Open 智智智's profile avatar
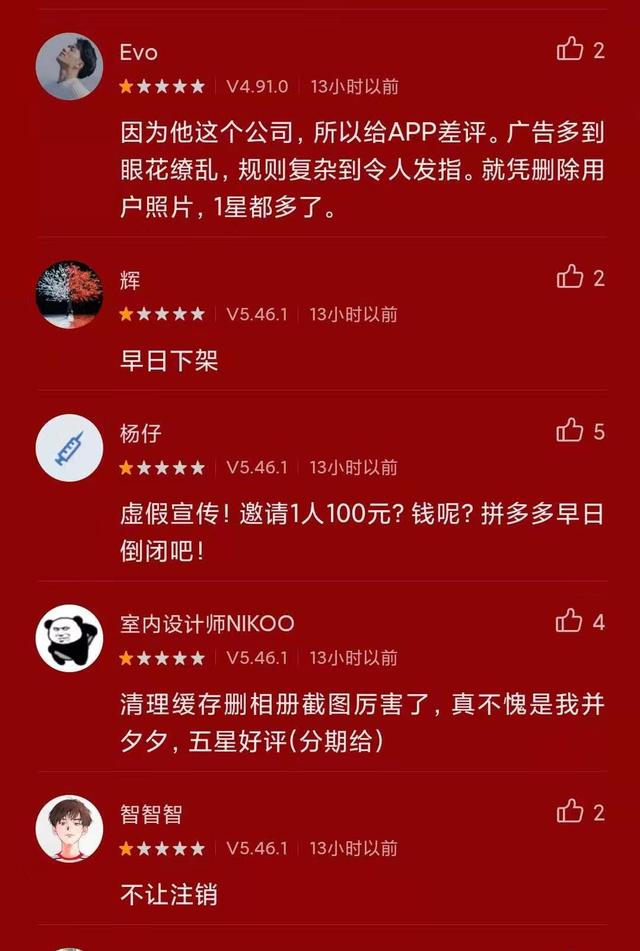 pyautogui.click(x=69, y=828)
